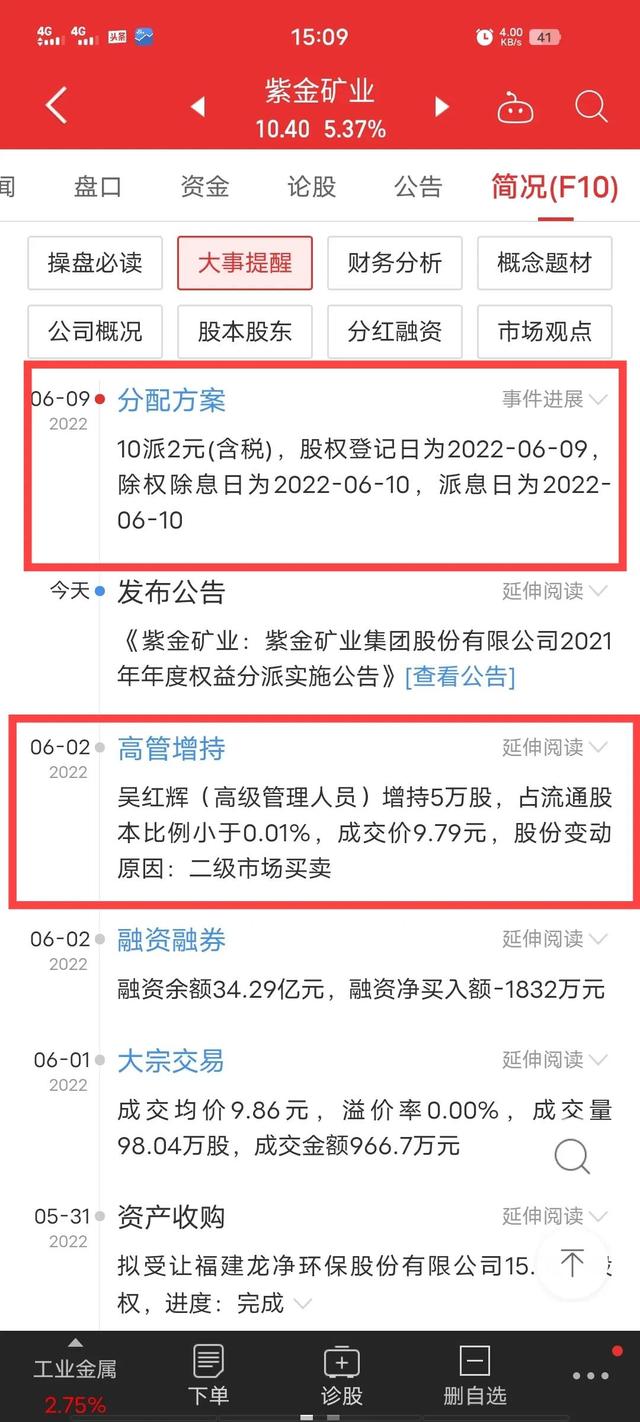The image size is (640, 1422).
Task: Switch to the 盘口 tab
Action: coord(98,186)
